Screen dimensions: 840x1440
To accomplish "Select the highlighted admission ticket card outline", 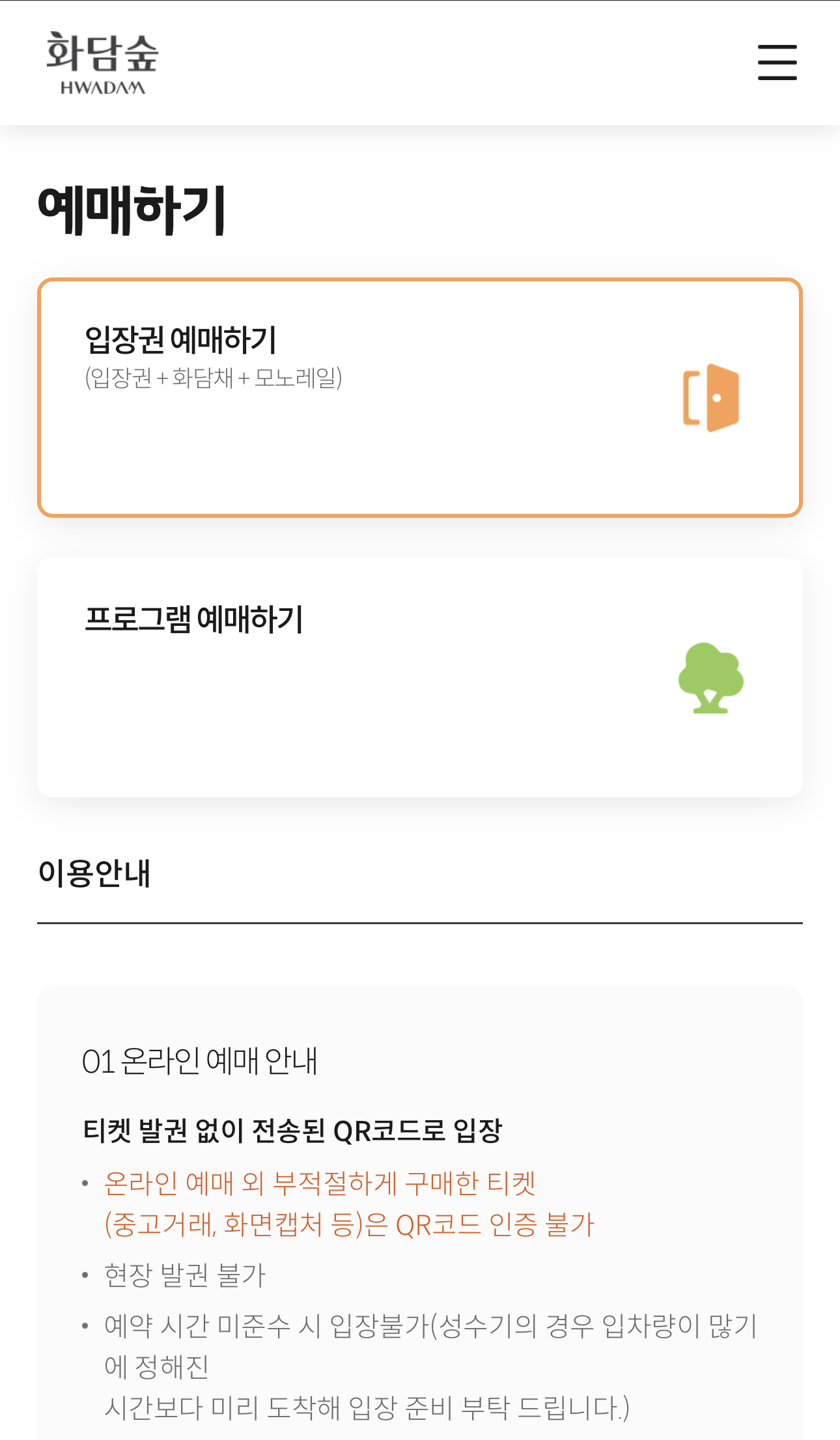I will click(x=420, y=397).
